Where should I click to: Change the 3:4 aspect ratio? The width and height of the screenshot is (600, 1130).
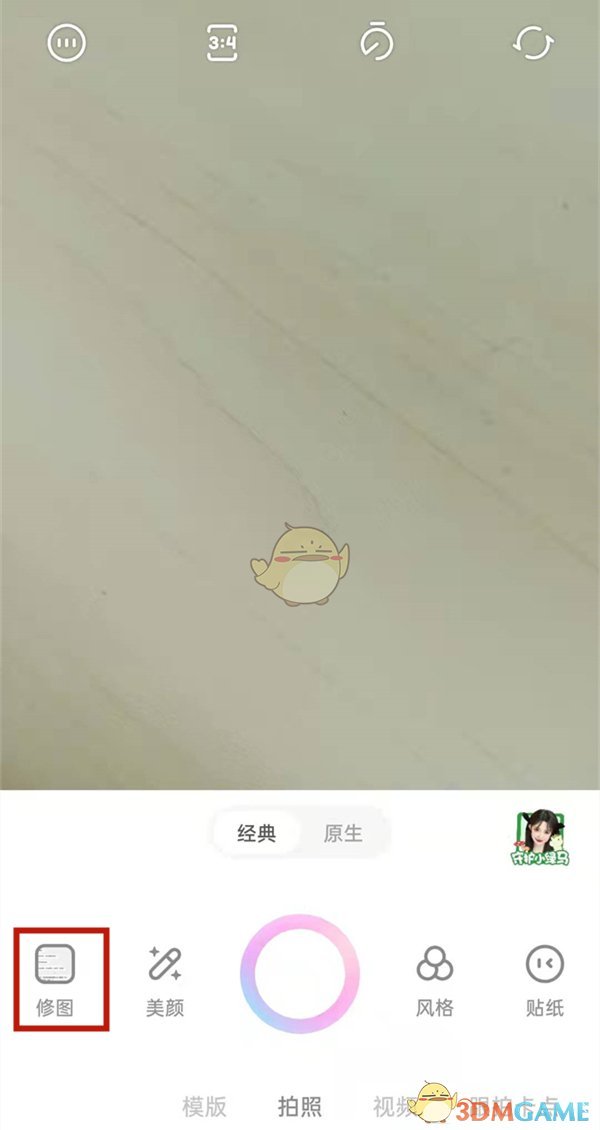(221, 43)
